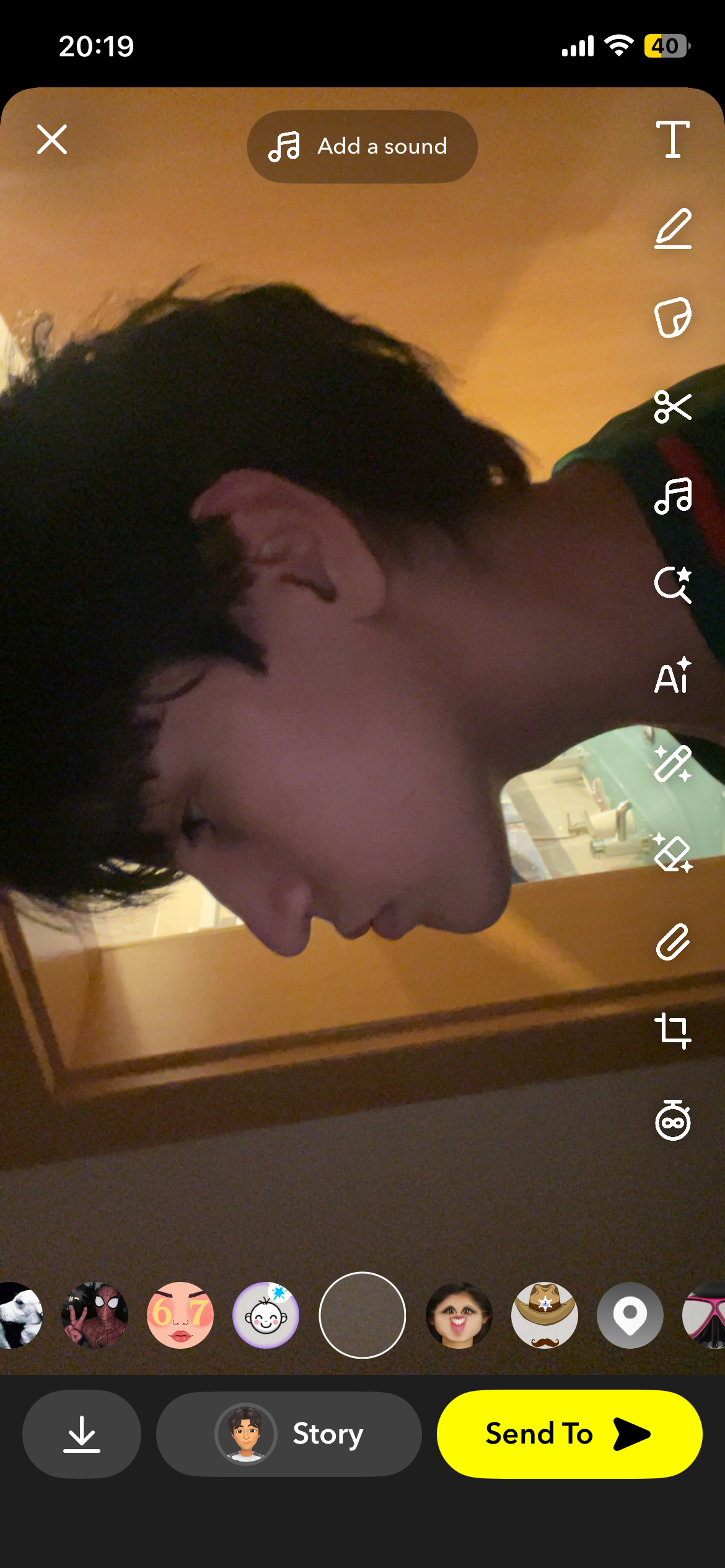
Task: Set the snap timer to infinity
Action: click(672, 1120)
